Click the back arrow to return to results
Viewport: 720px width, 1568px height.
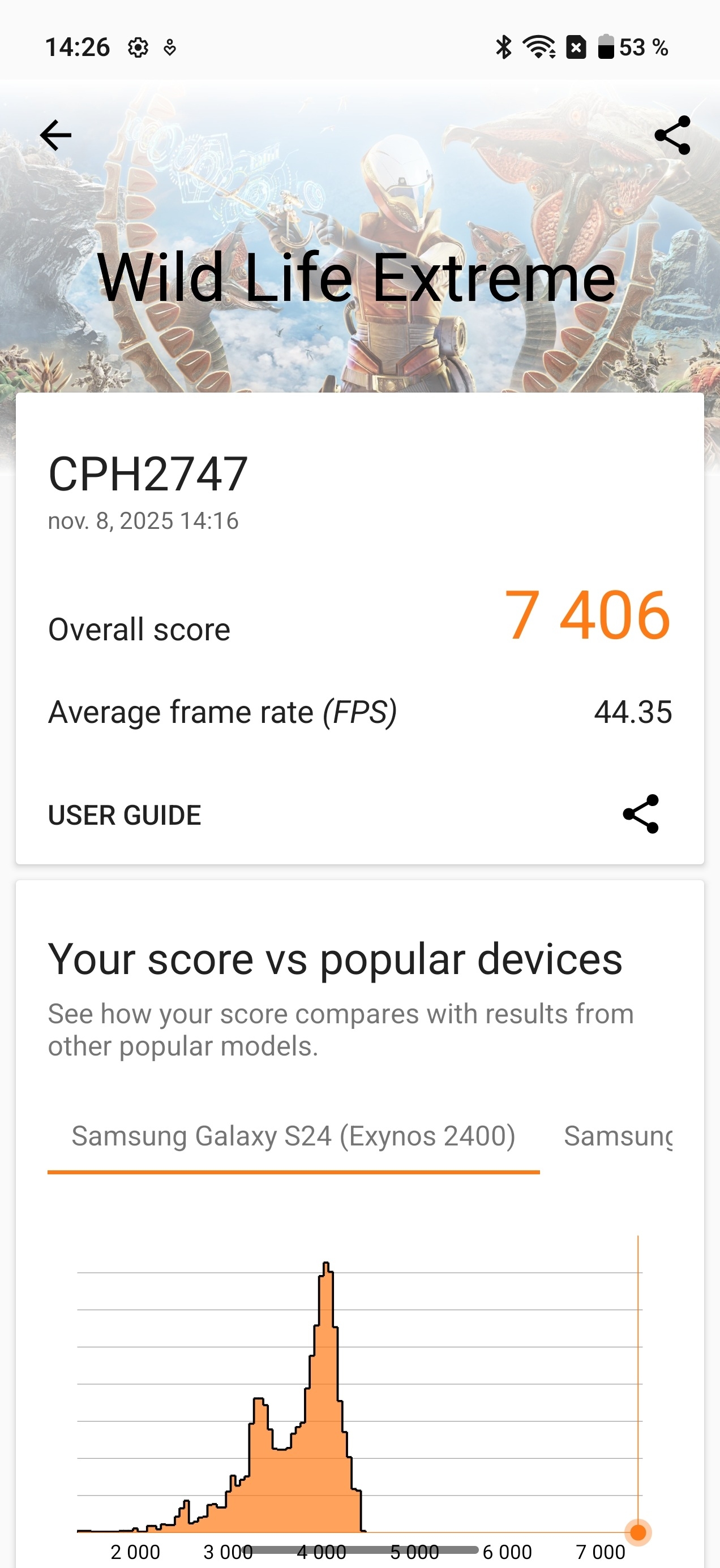coord(55,135)
